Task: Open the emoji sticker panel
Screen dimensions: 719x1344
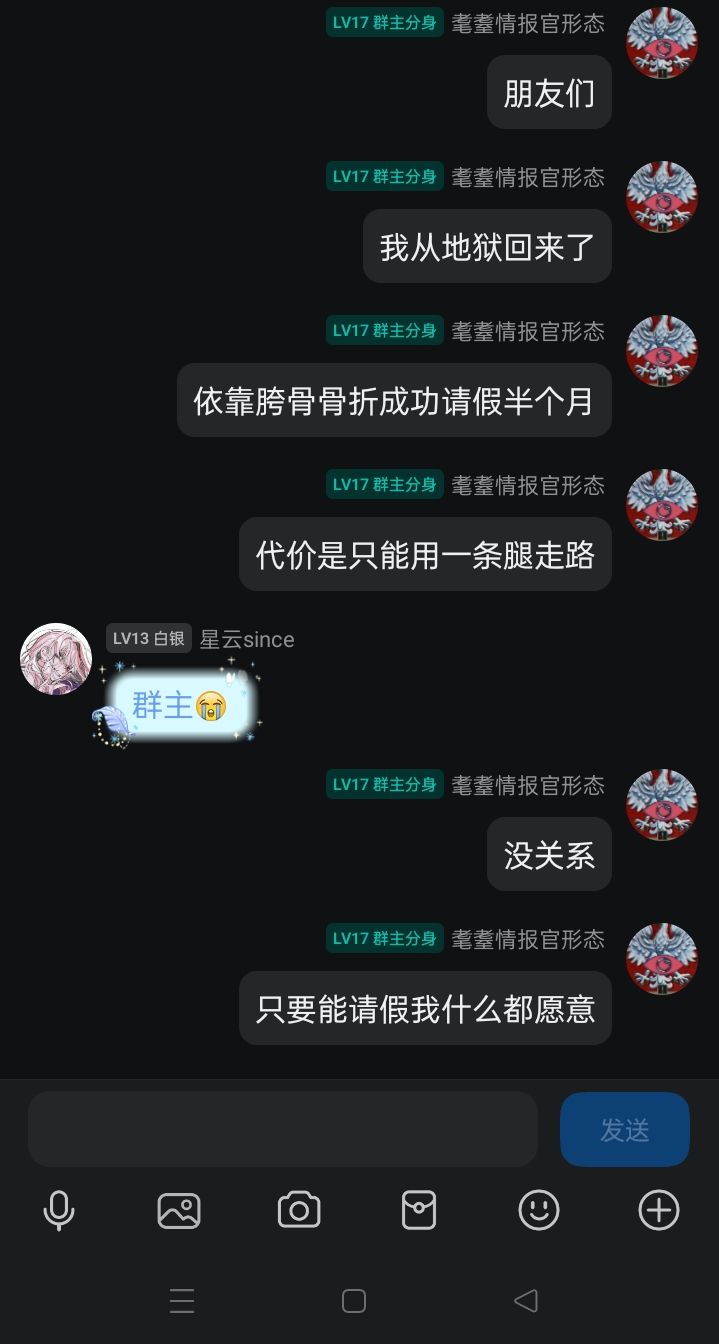Action: (539, 1211)
